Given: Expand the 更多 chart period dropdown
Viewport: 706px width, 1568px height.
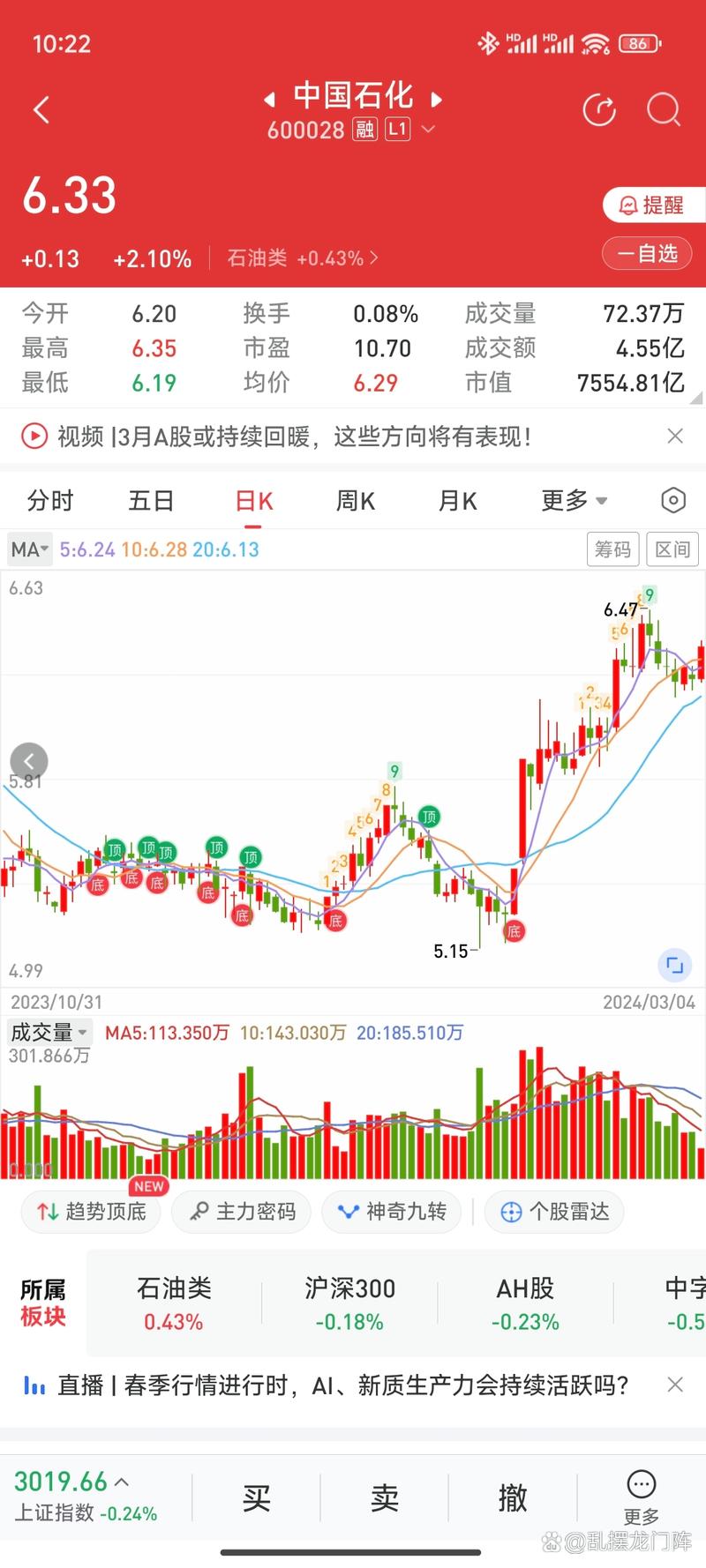Looking at the screenshot, I should click(x=573, y=500).
